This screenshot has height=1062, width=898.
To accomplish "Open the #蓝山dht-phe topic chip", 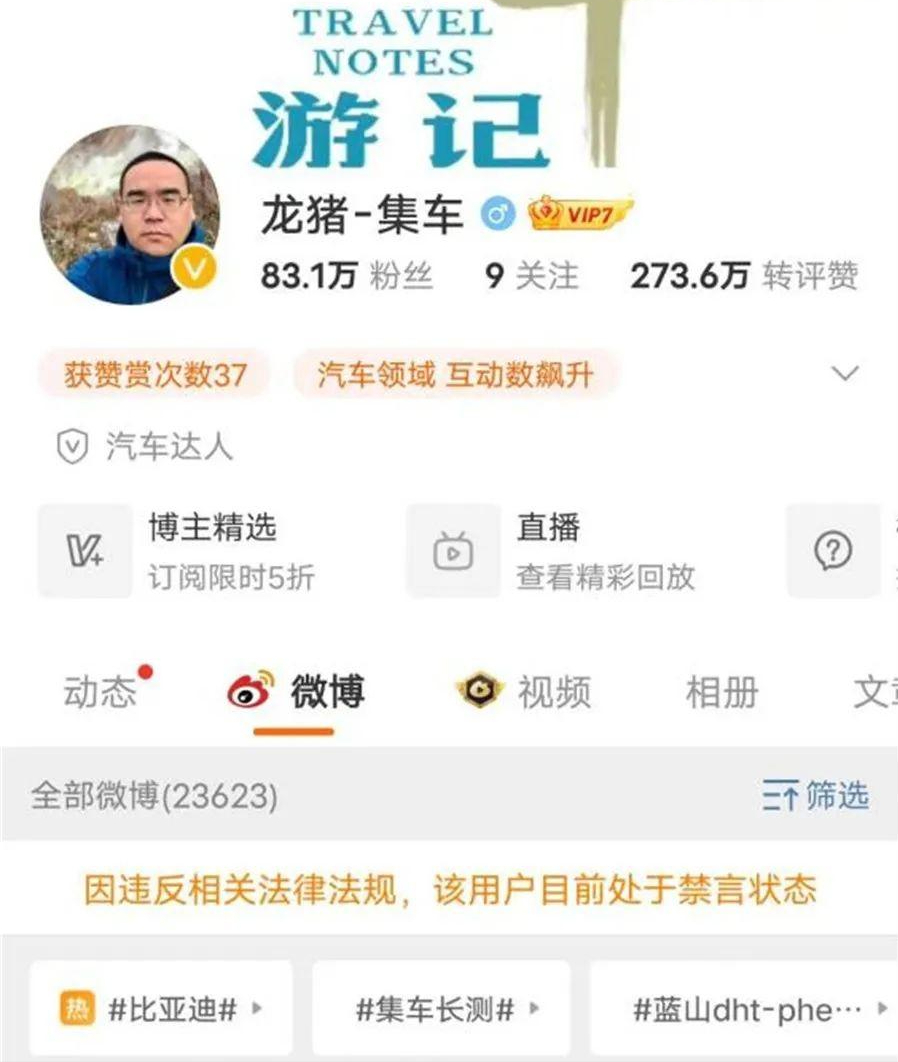I will click(745, 1008).
